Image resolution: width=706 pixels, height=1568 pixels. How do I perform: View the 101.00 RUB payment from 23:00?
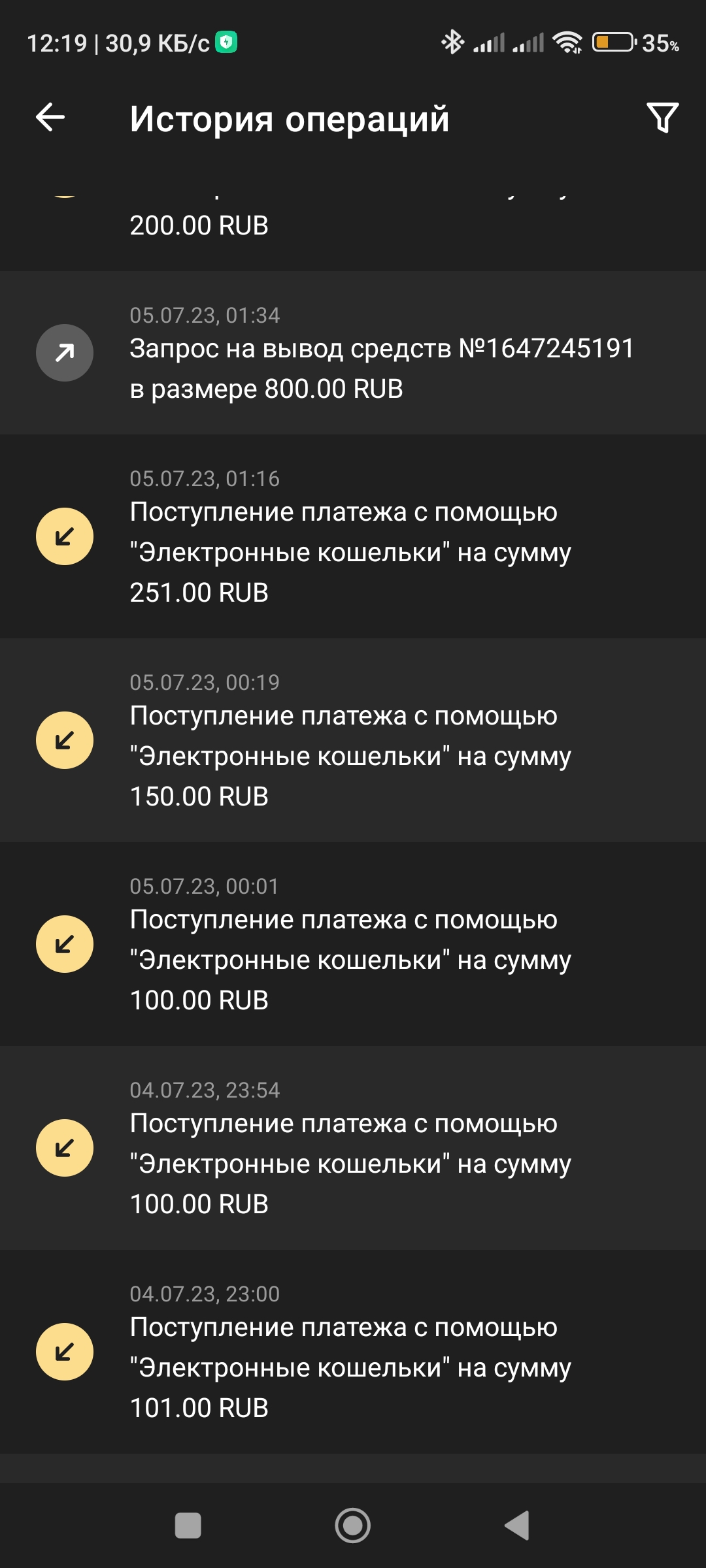pos(353,1352)
